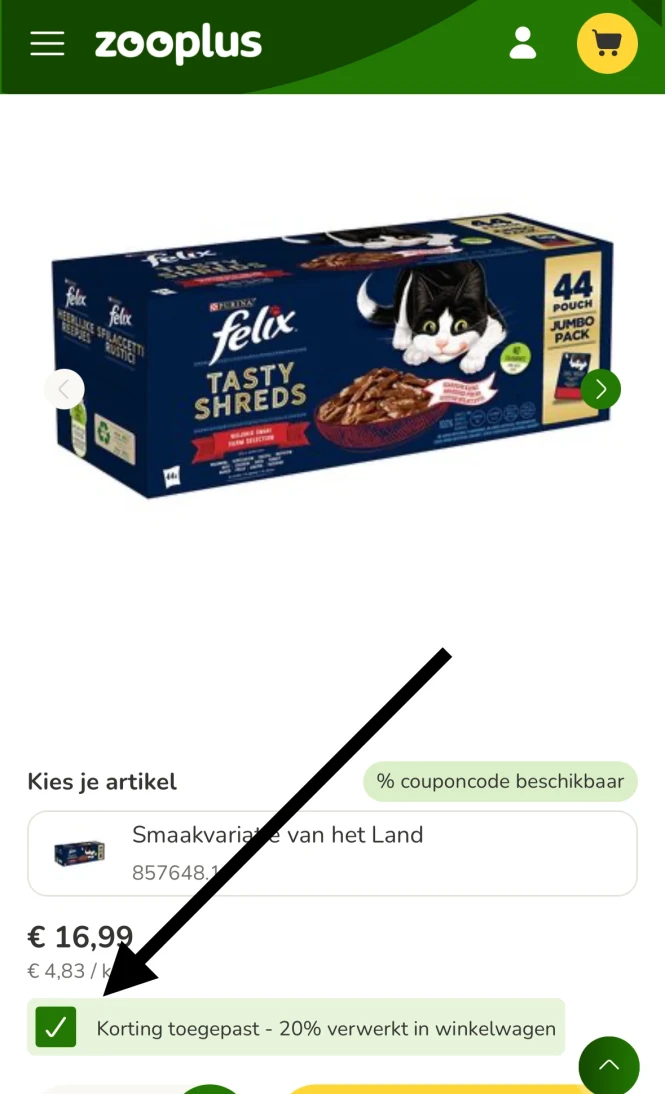Jump back to top of page
Image resolution: width=665 pixels, height=1094 pixels.
(608, 1066)
